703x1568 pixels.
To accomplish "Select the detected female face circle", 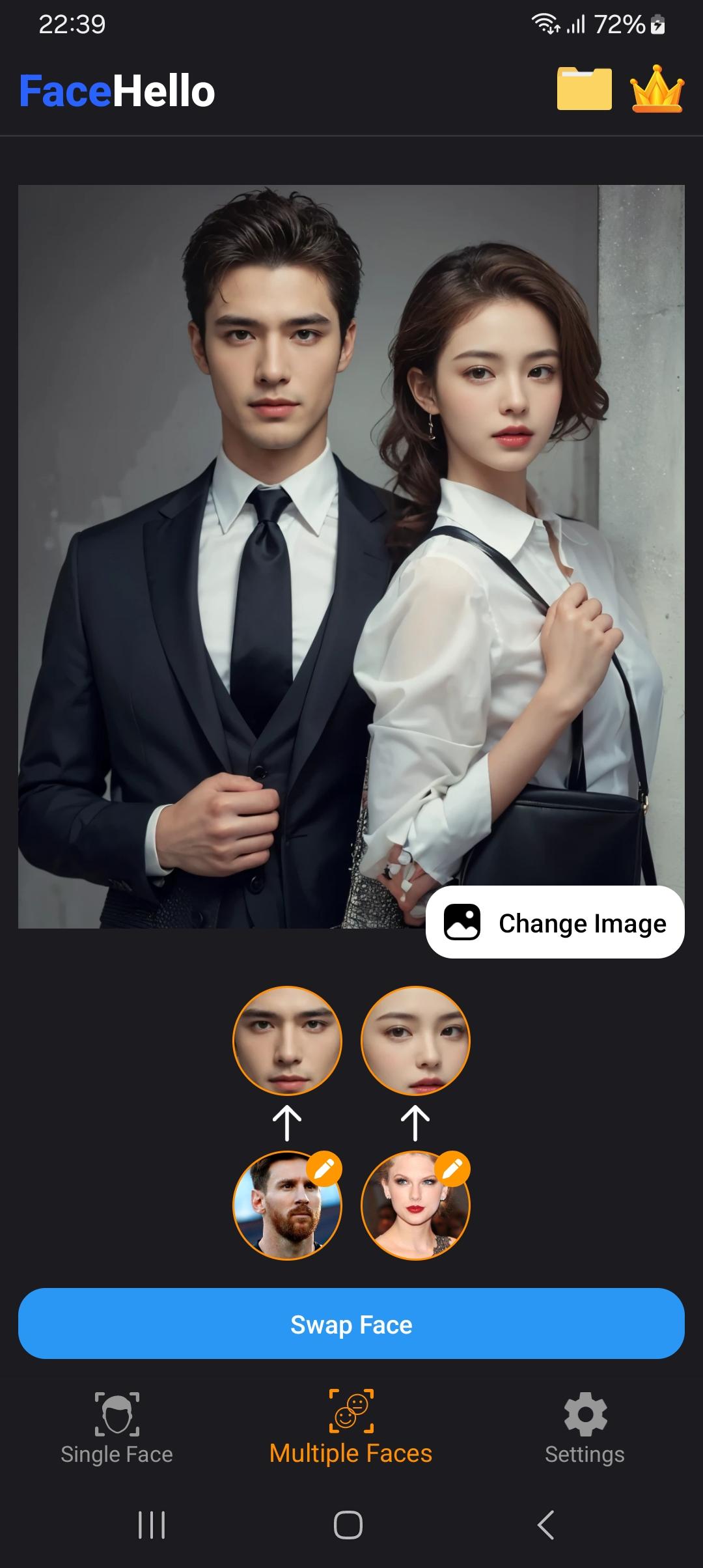I will tap(415, 1041).
